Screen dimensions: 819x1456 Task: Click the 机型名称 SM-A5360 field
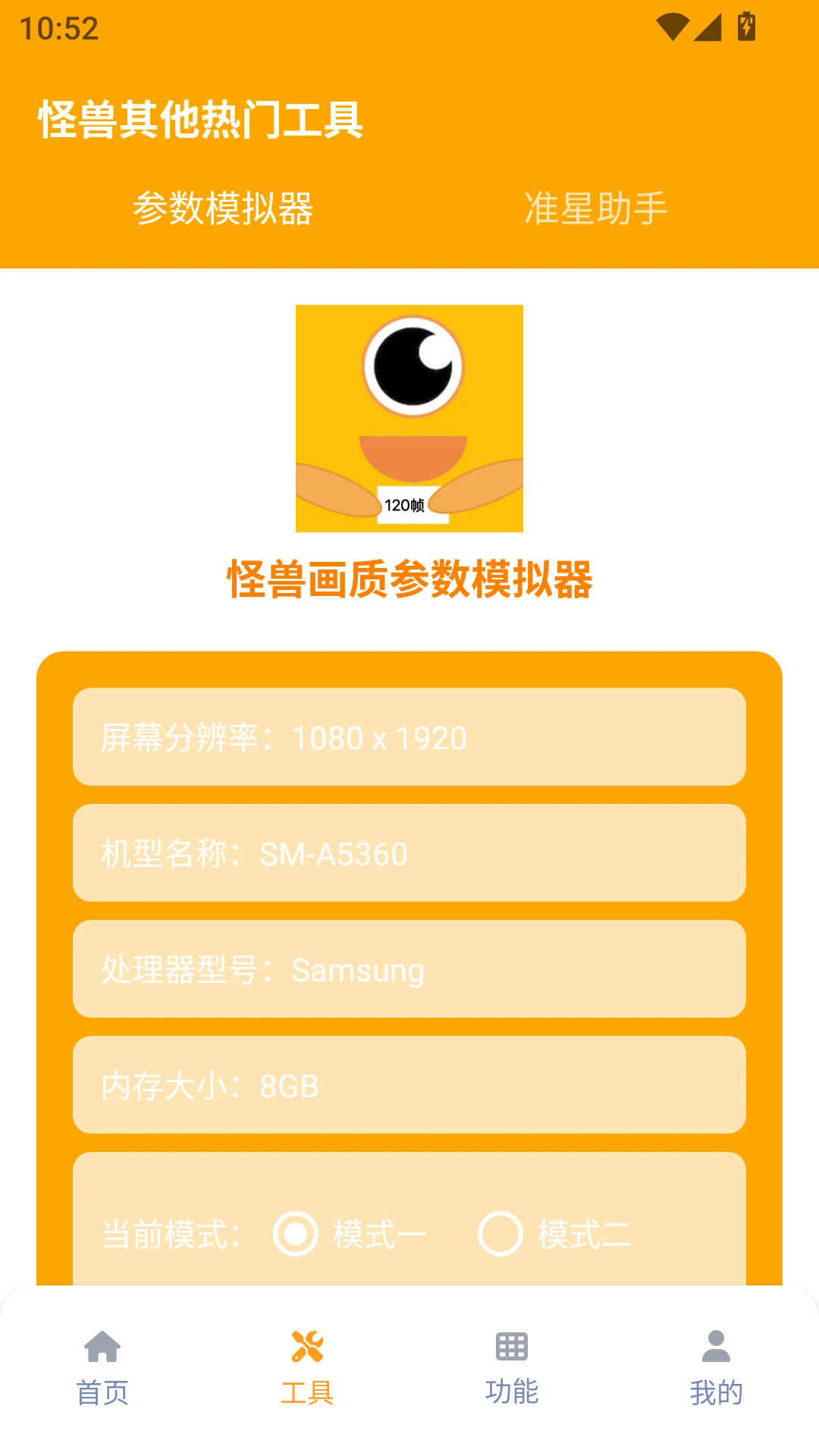point(409,852)
